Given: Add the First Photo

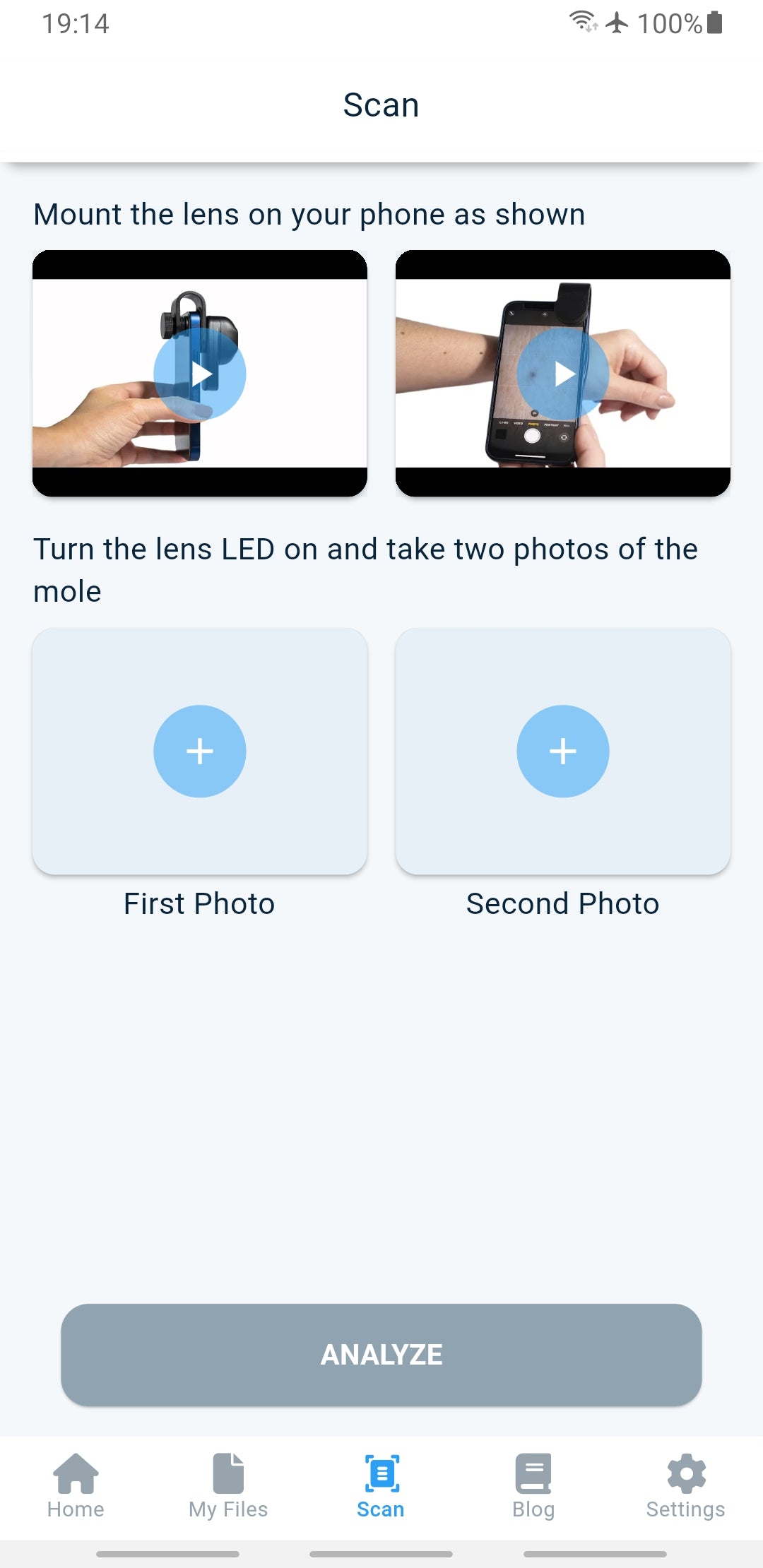Looking at the screenshot, I should coord(200,751).
